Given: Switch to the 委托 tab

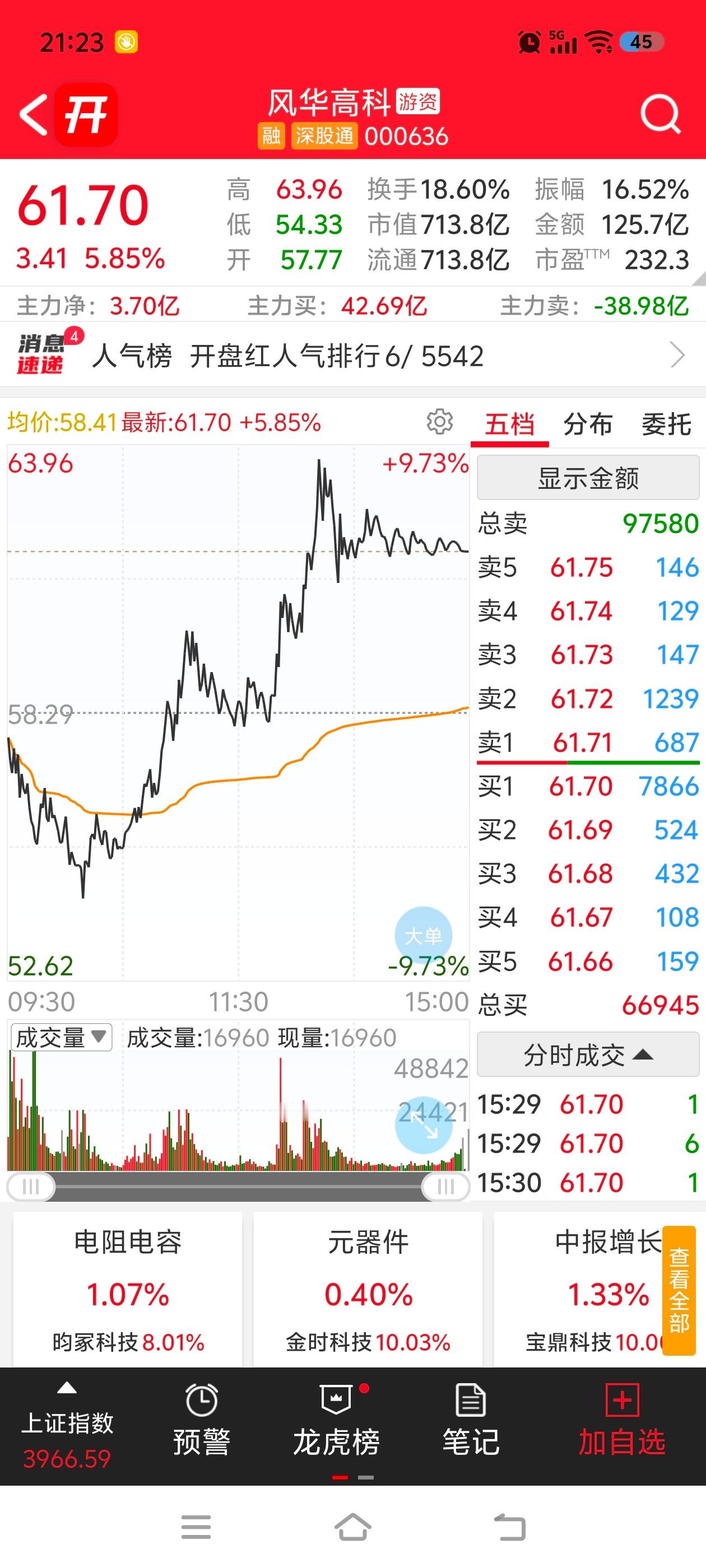Looking at the screenshot, I should (x=666, y=424).
